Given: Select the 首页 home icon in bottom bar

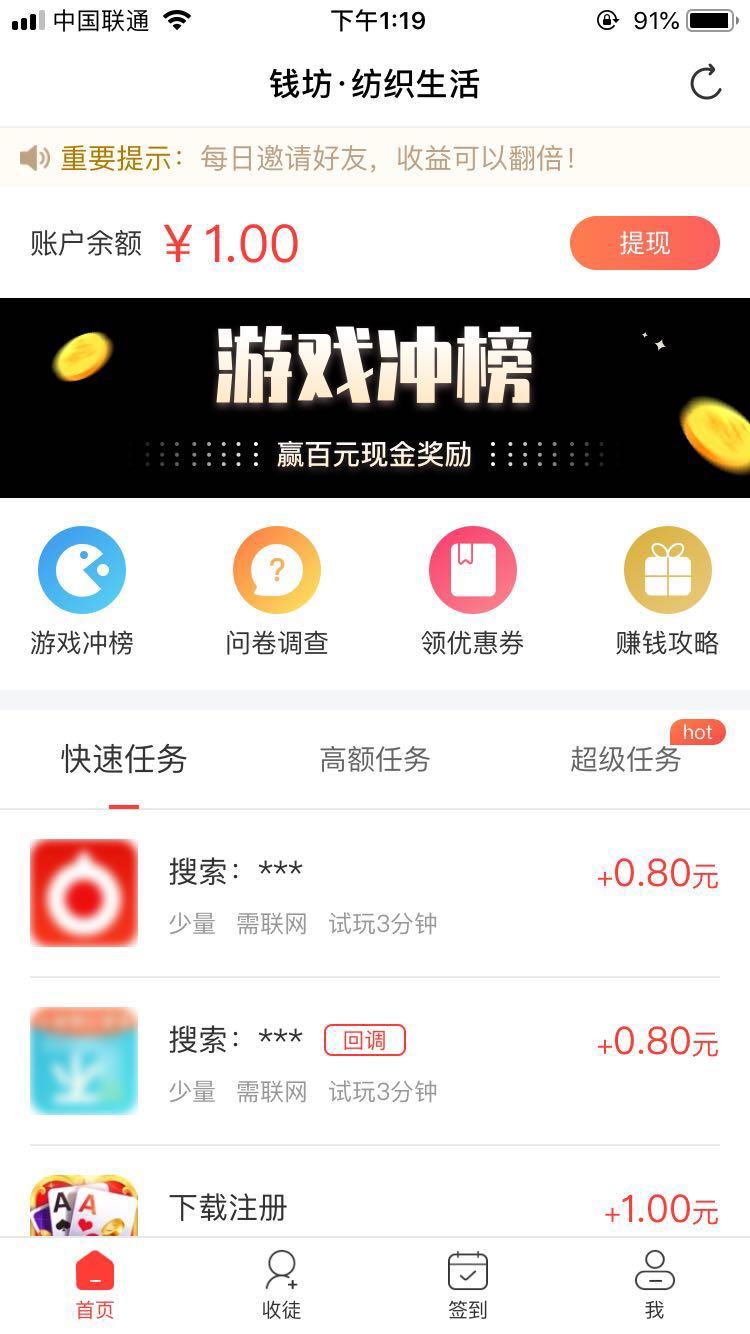Looking at the screenshot, I should pyautogui.click(x=94, y=1283).
